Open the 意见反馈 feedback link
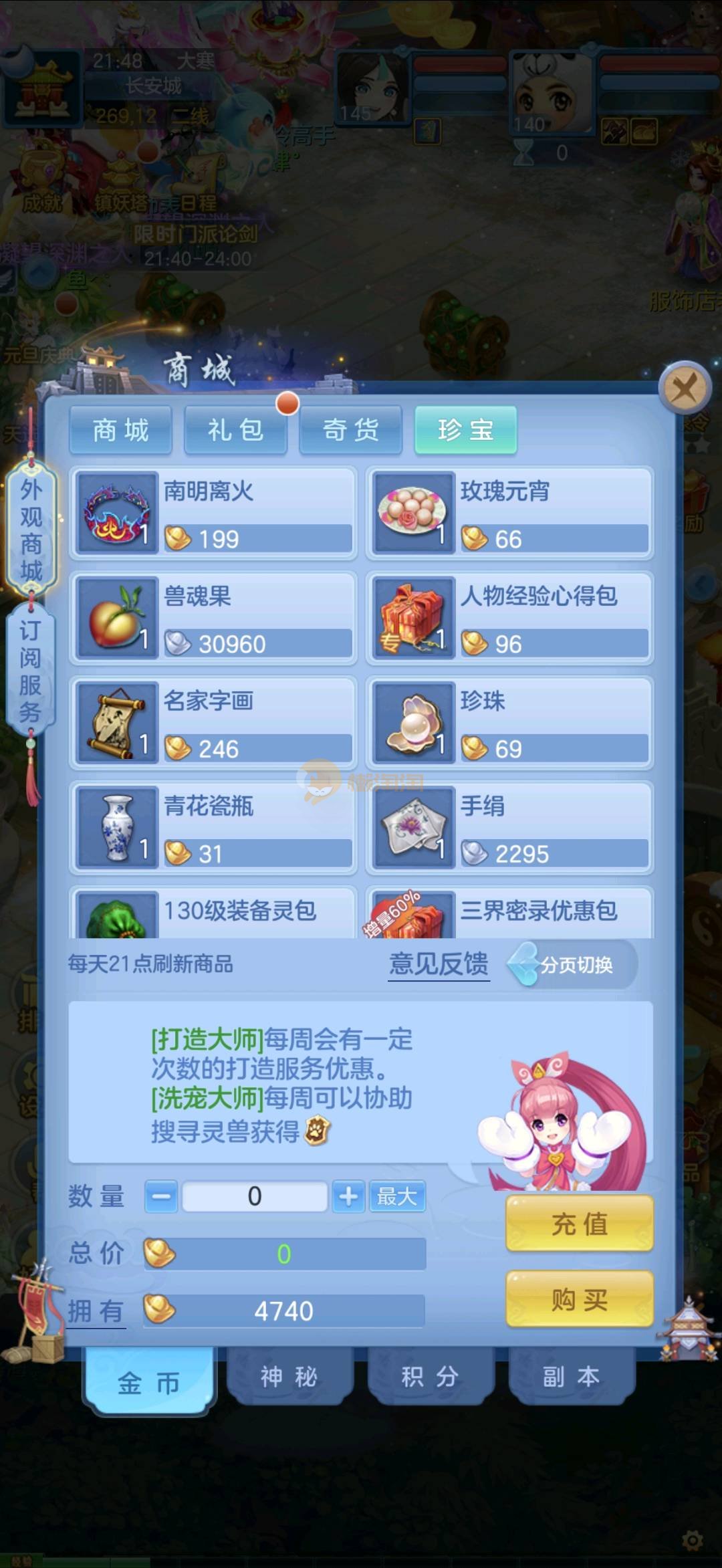The height and width of the screenshot is (1568, 722). pos(439,964)
